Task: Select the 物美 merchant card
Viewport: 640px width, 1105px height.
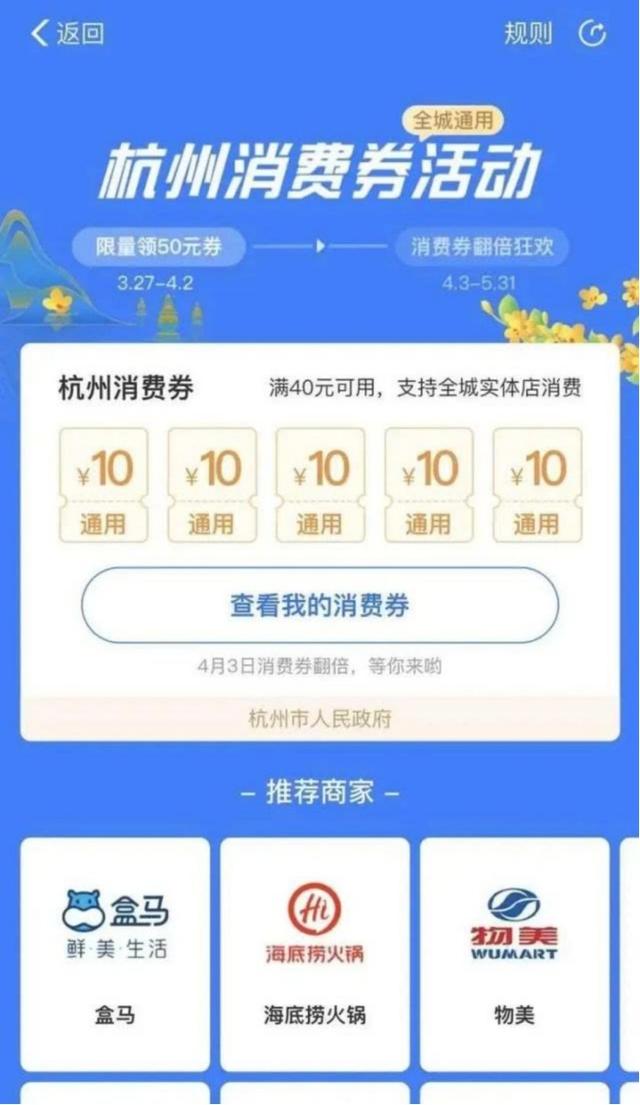Action: [x=514, y=952]
